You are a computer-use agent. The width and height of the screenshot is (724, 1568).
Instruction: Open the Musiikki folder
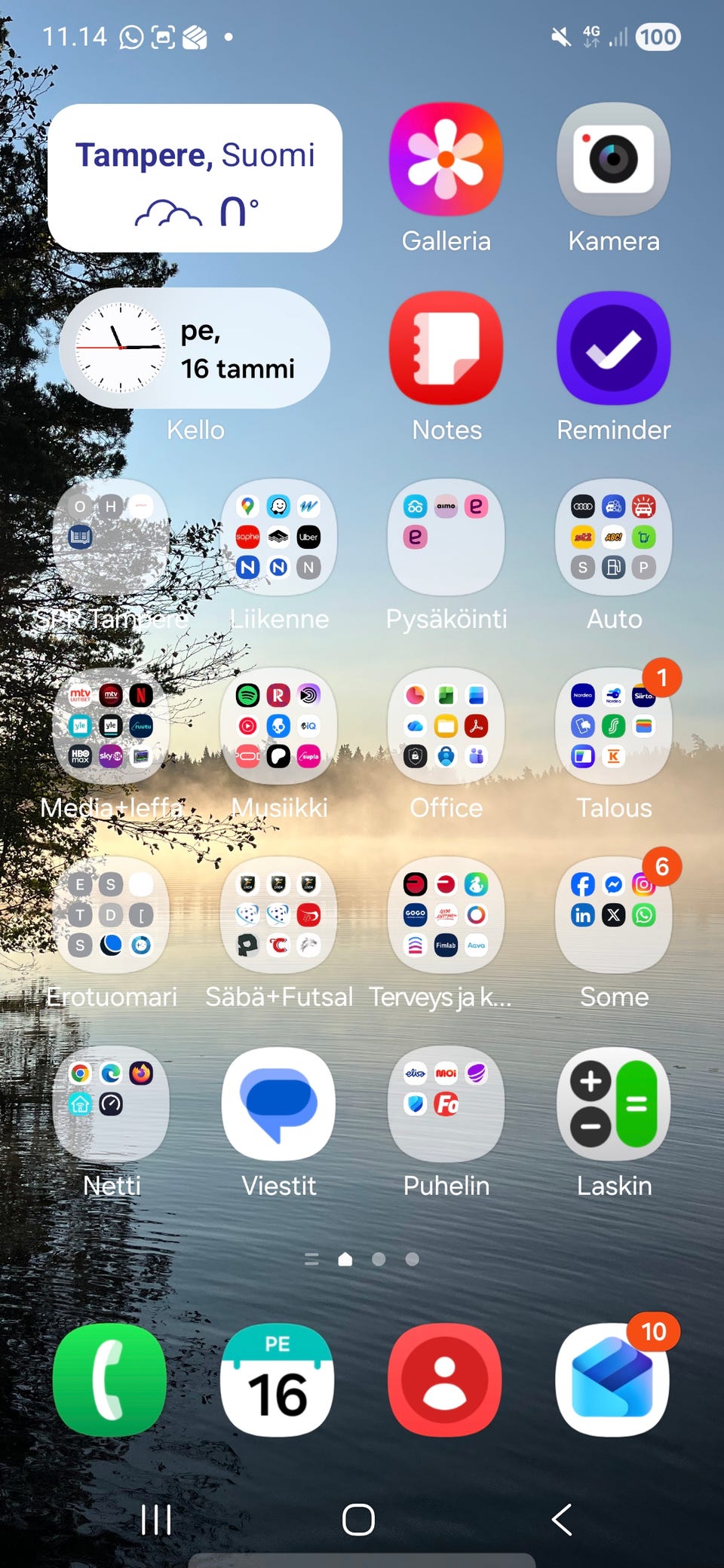click(x=278, y=725)
